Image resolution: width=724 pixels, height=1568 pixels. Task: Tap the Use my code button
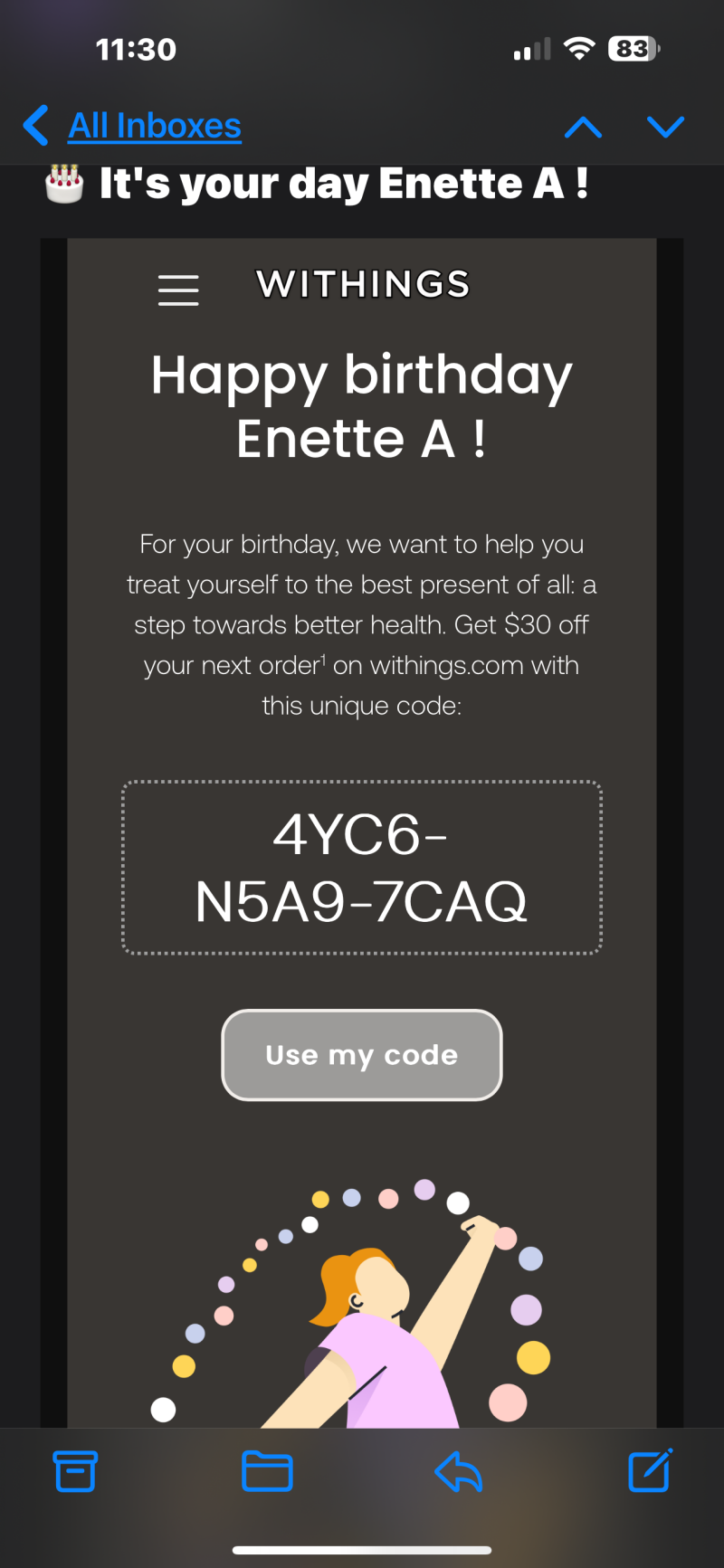pyautogui.click(x=362, y=1055)
